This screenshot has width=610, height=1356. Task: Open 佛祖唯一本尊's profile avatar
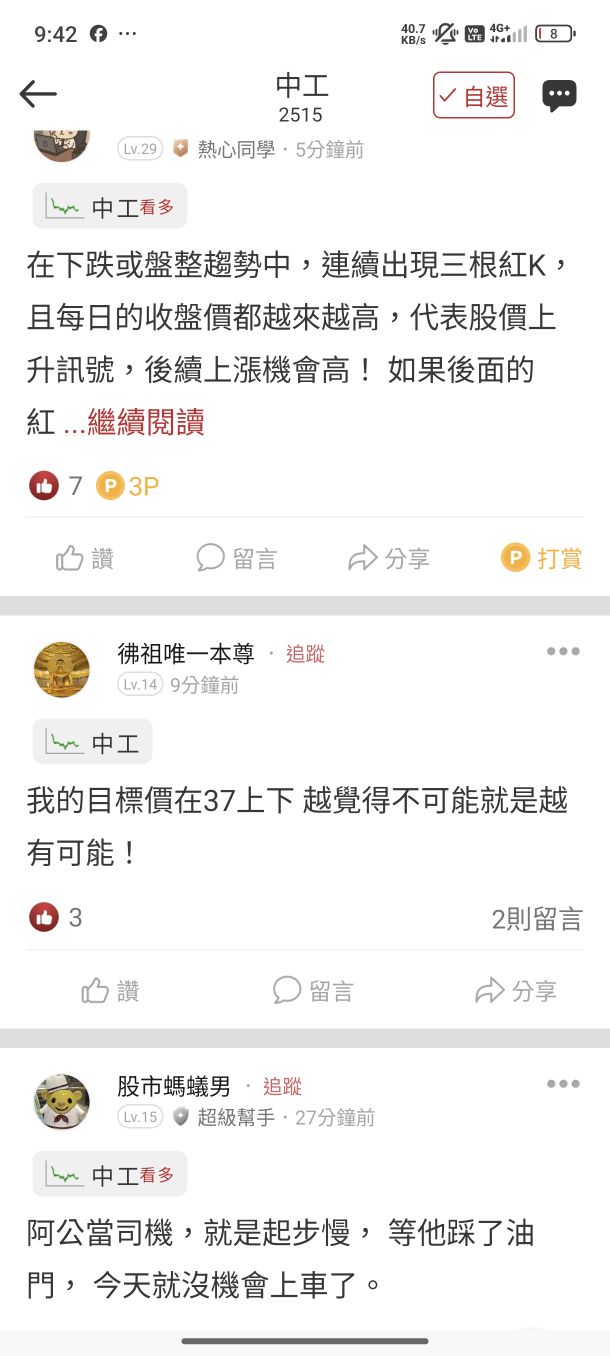click(x=62, y=670)
